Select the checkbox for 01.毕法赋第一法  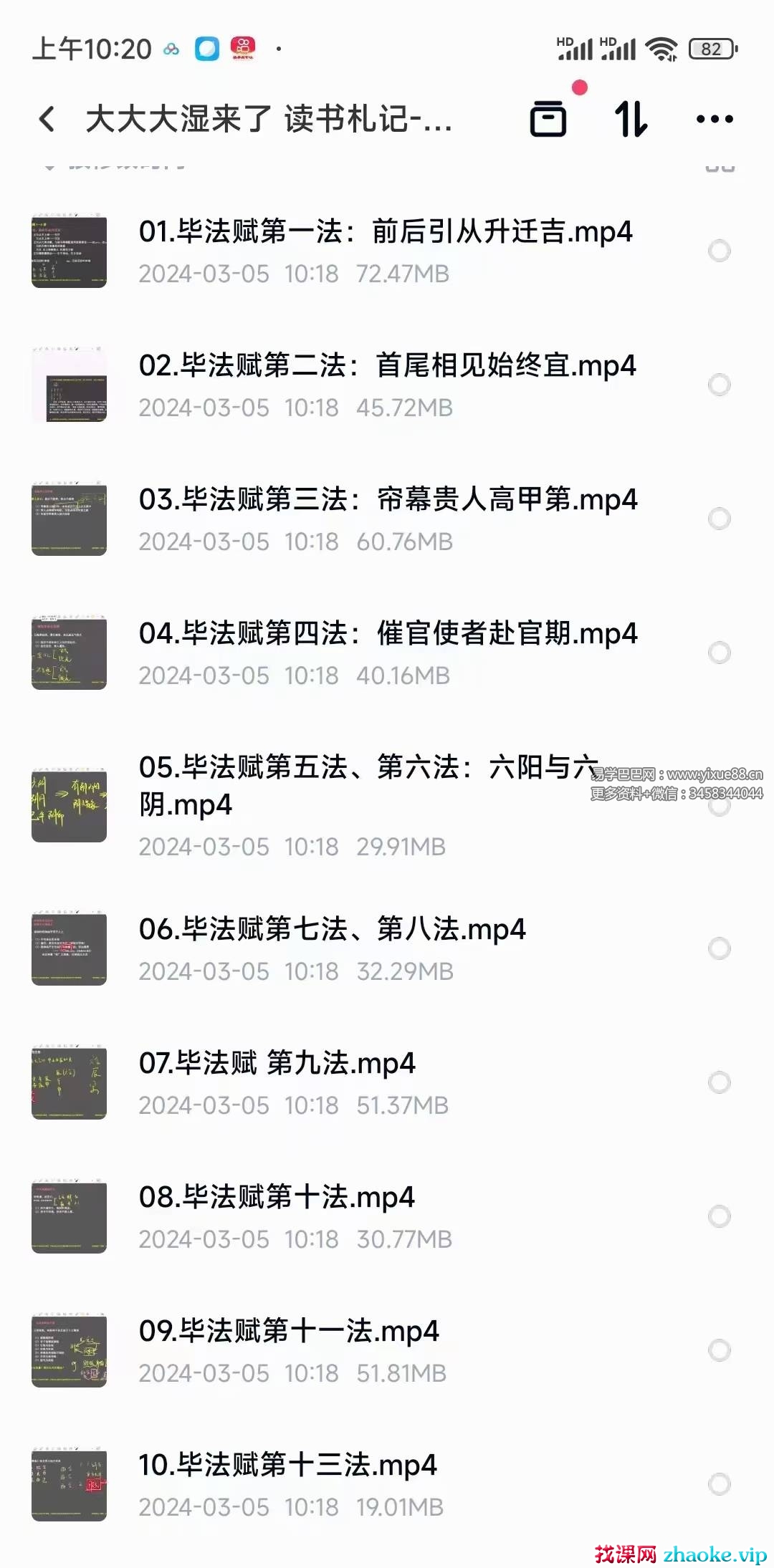pyautogui.click(x=719, y=251)
